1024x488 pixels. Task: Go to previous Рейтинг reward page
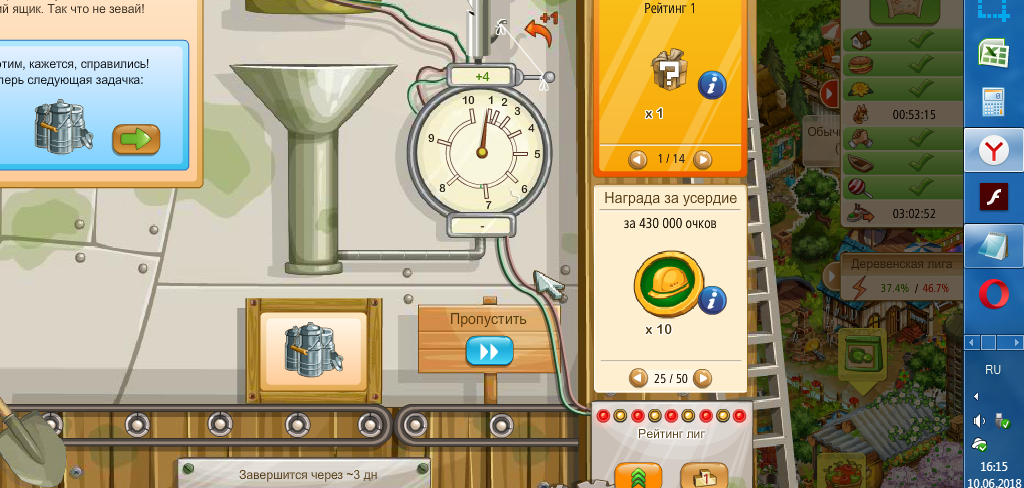point(636,159)
